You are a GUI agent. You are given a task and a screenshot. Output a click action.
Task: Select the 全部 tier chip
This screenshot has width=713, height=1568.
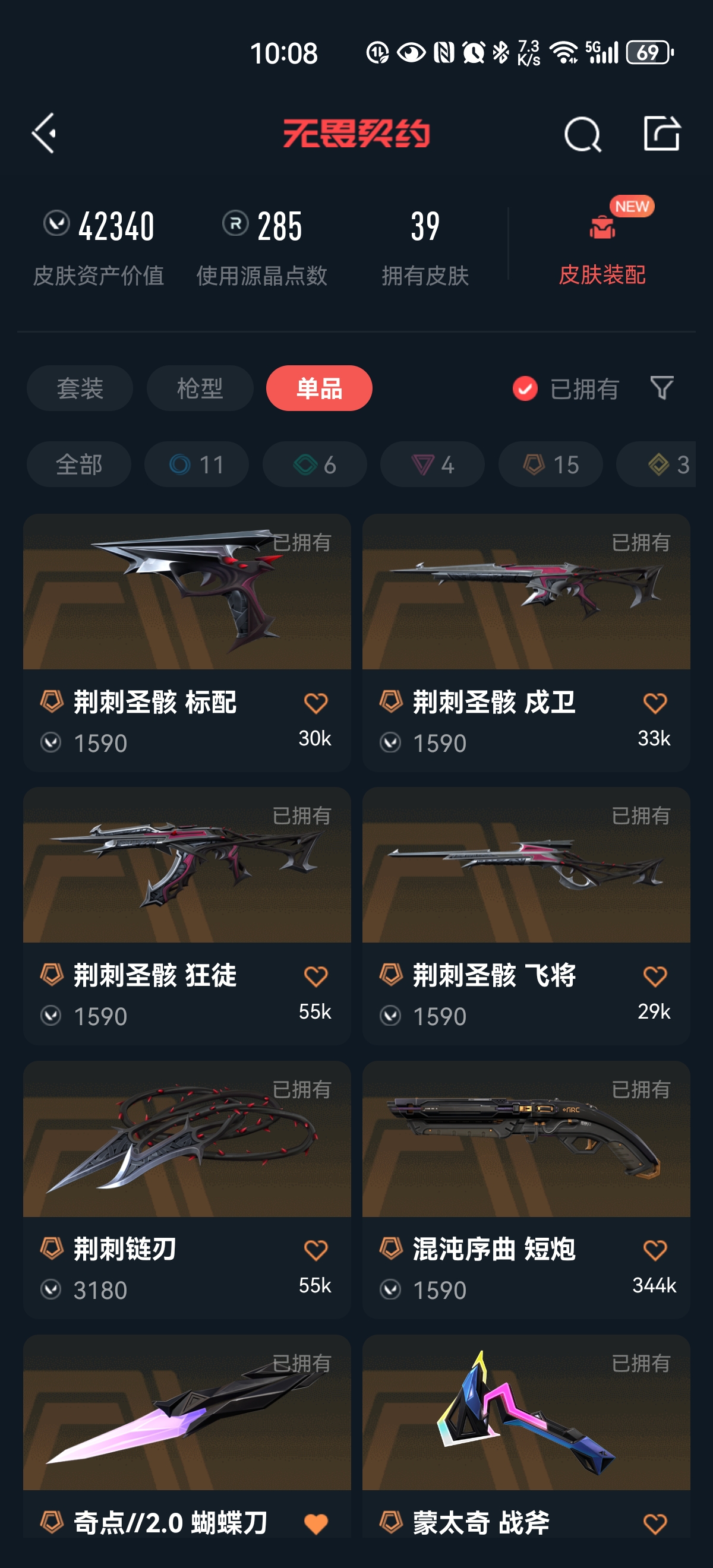click(78, 464)
